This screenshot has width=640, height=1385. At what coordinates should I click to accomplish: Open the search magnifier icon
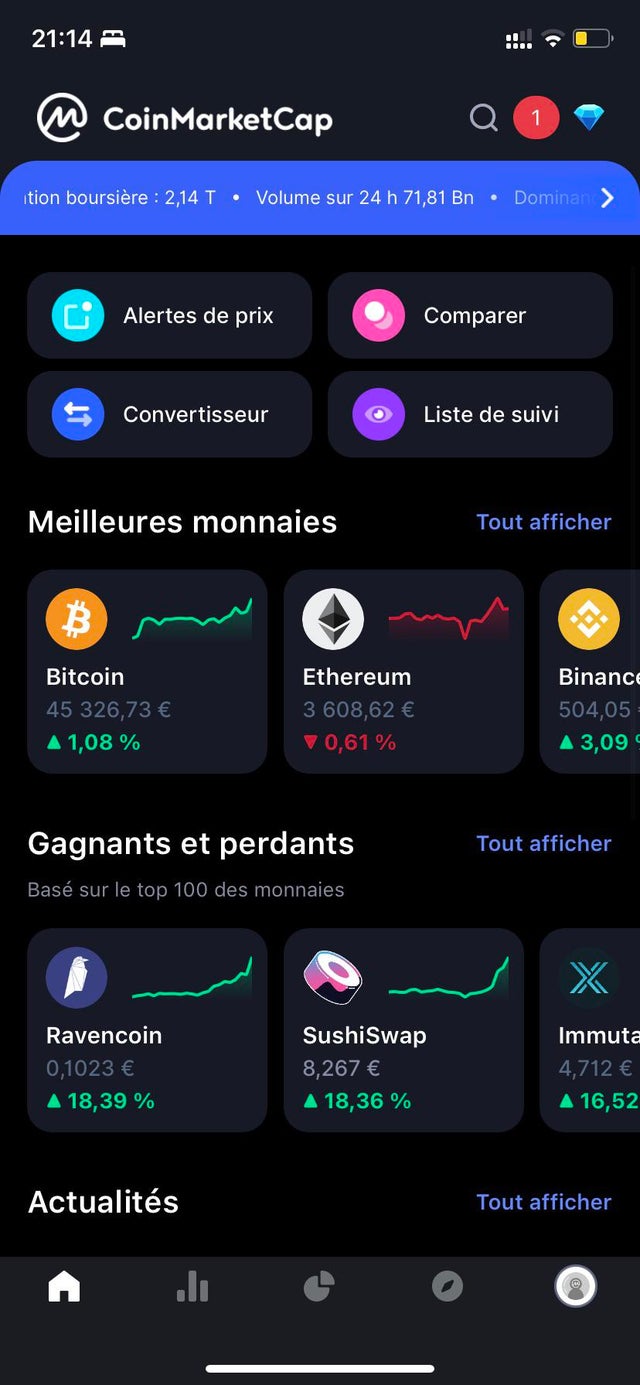483,119
